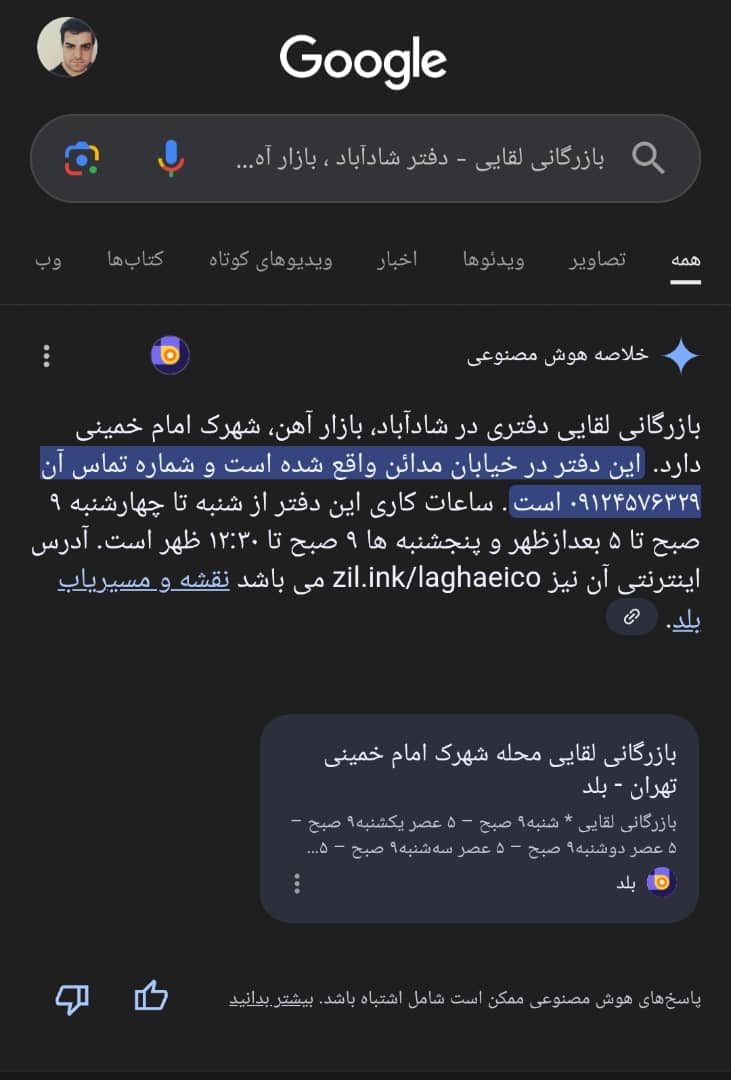Open the AI overview options menu
The height and width of the screenshot is (1080, 731).
tap(46, 356)
